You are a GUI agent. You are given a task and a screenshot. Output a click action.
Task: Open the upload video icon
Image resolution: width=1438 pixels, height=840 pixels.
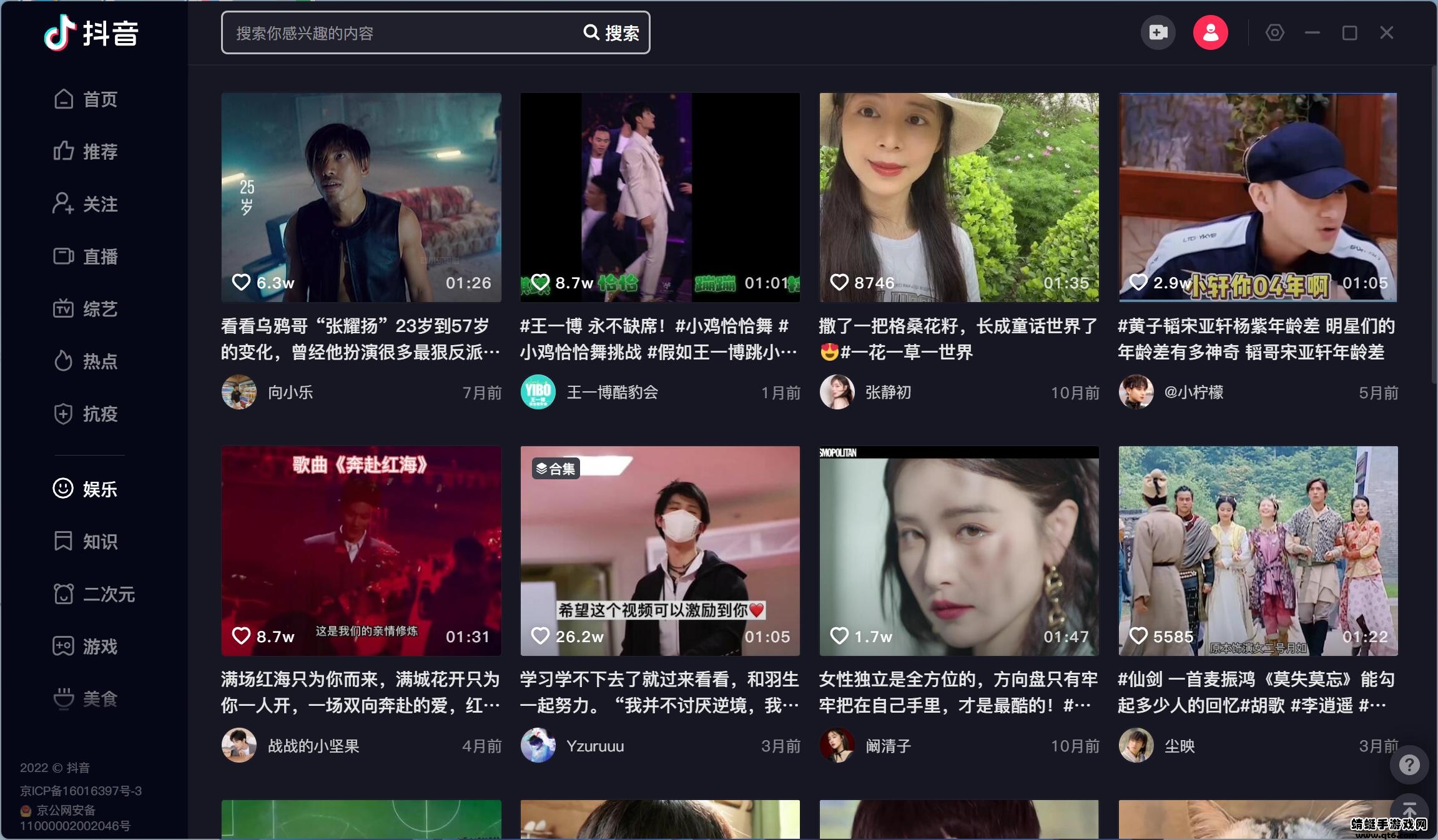point(1158,32)
